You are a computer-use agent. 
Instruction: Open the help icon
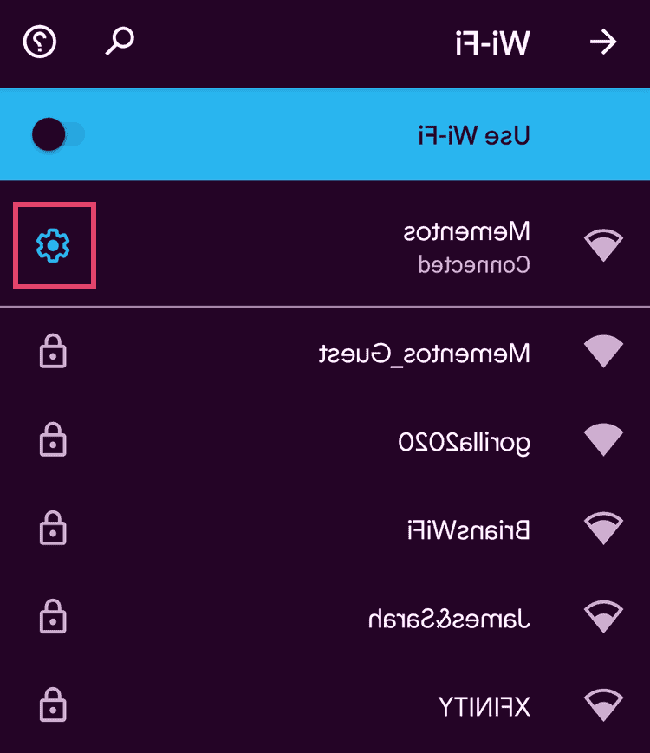pos(39,42)
